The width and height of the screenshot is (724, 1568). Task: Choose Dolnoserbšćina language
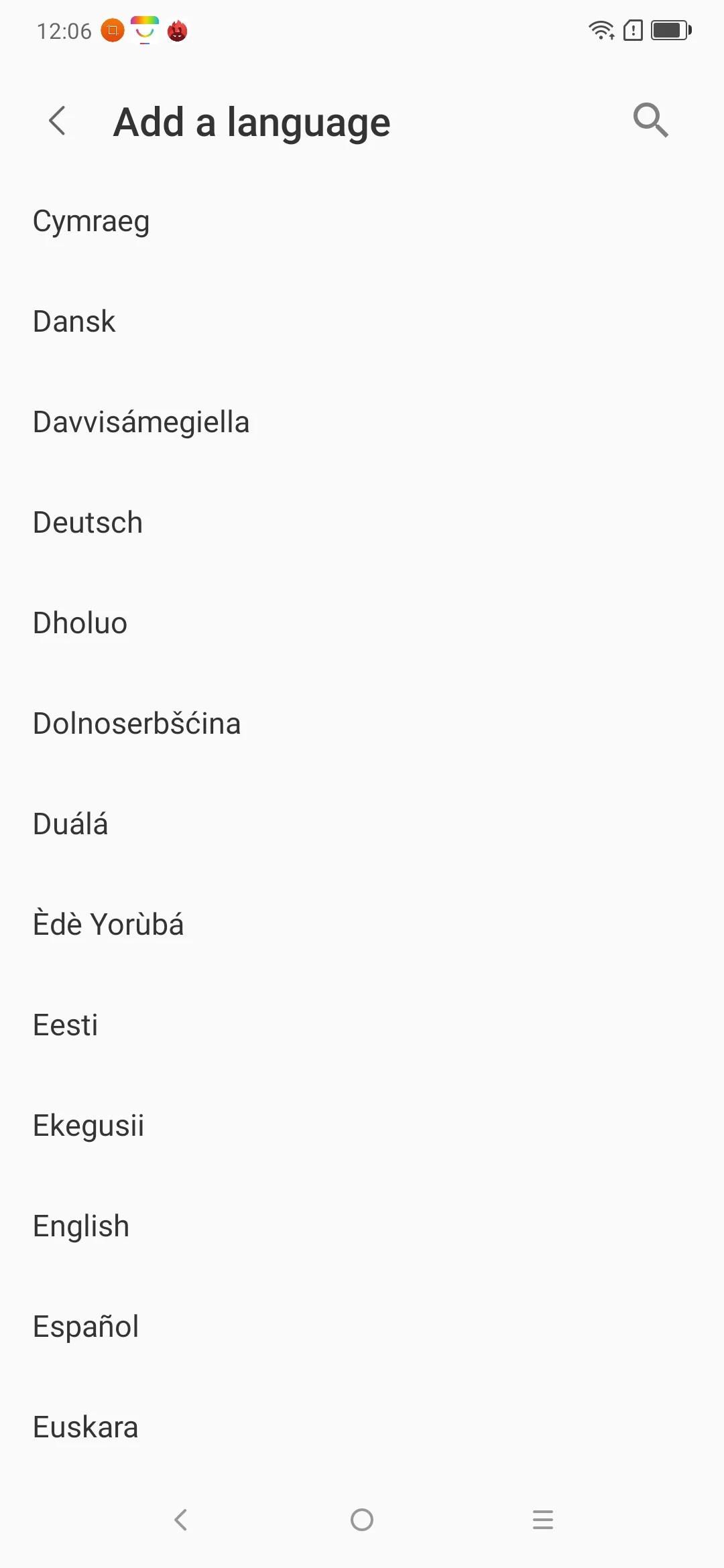(362, 724)
